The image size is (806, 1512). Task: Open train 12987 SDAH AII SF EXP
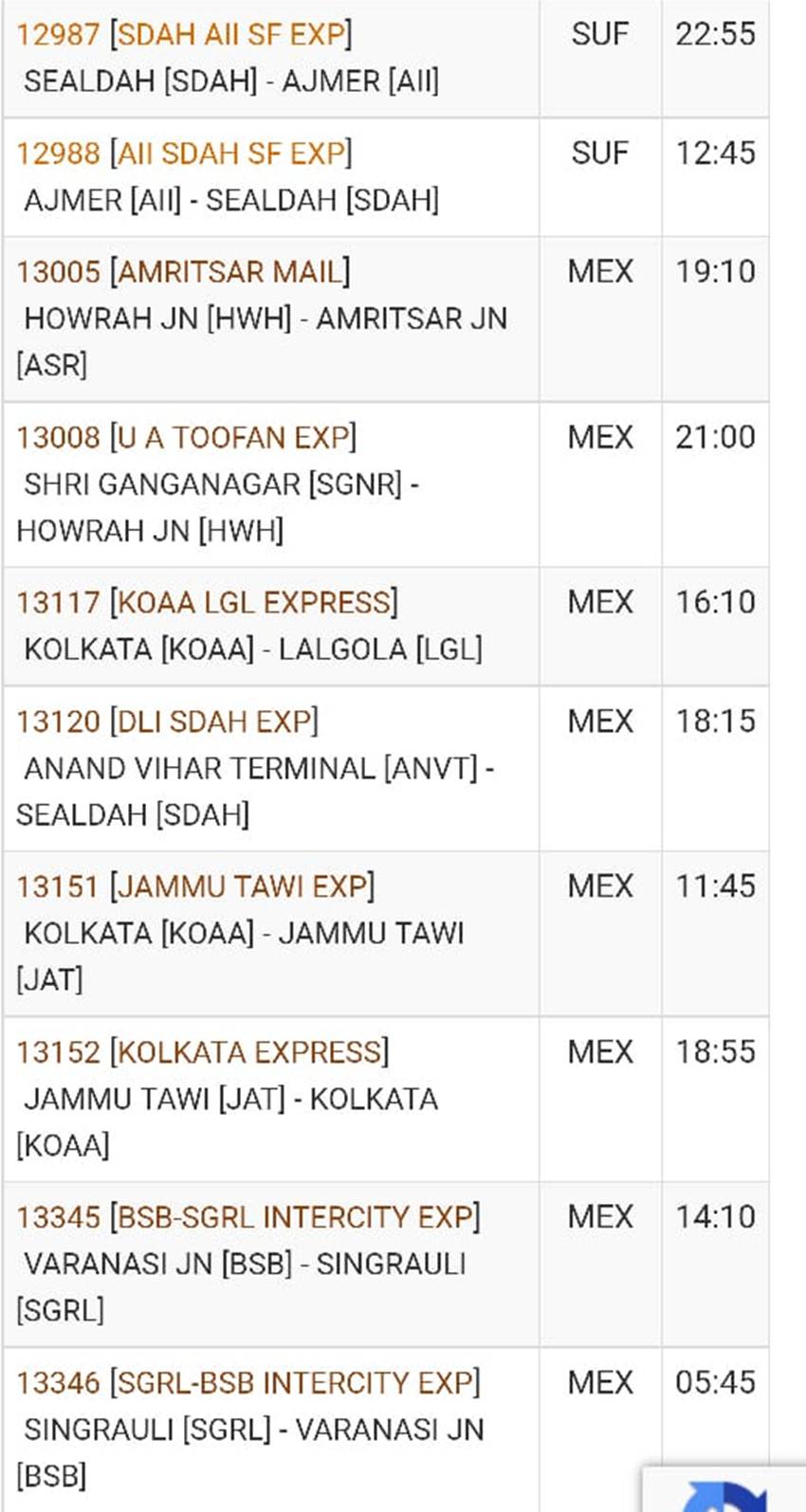[x=184, y=34]
